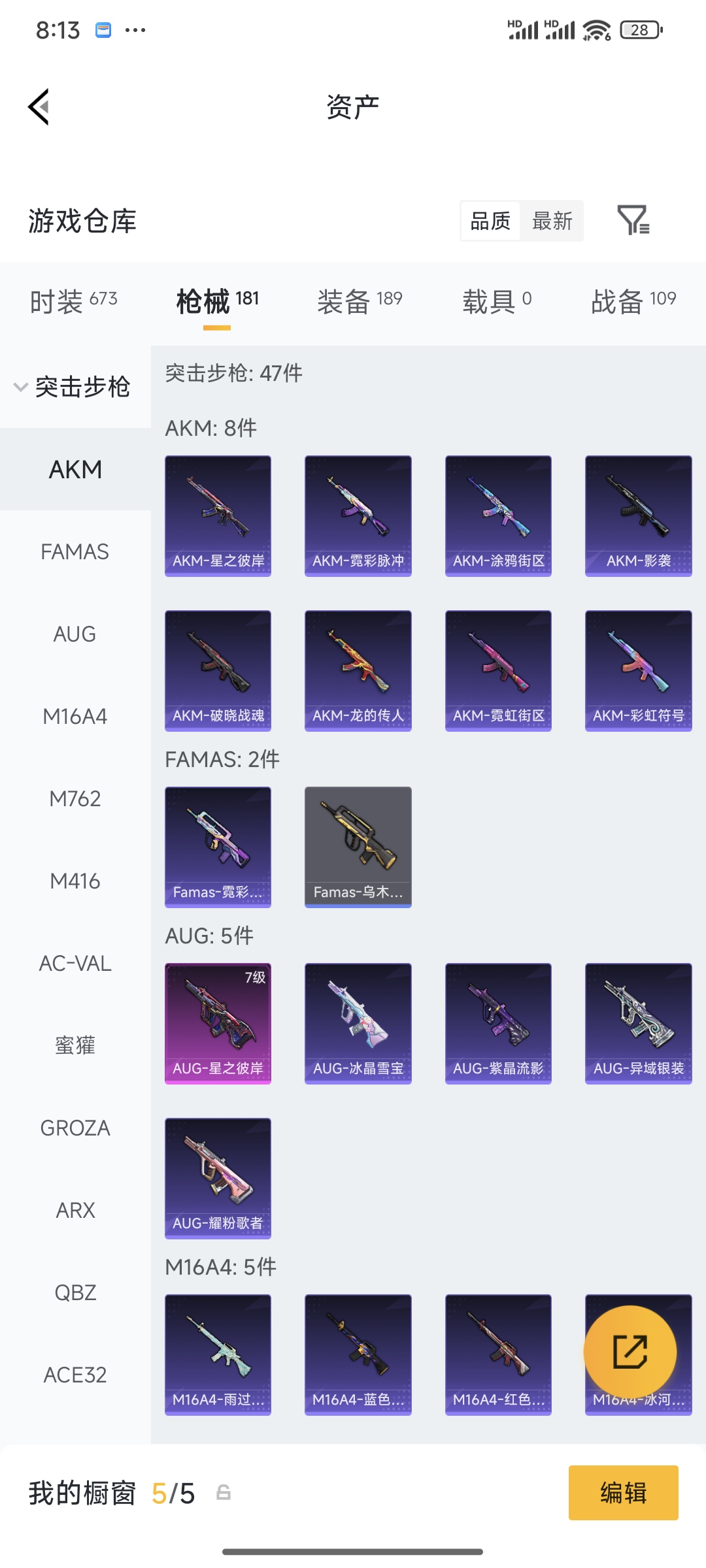
Task: Switch to the 时装 tab
Action: (73, 301)
